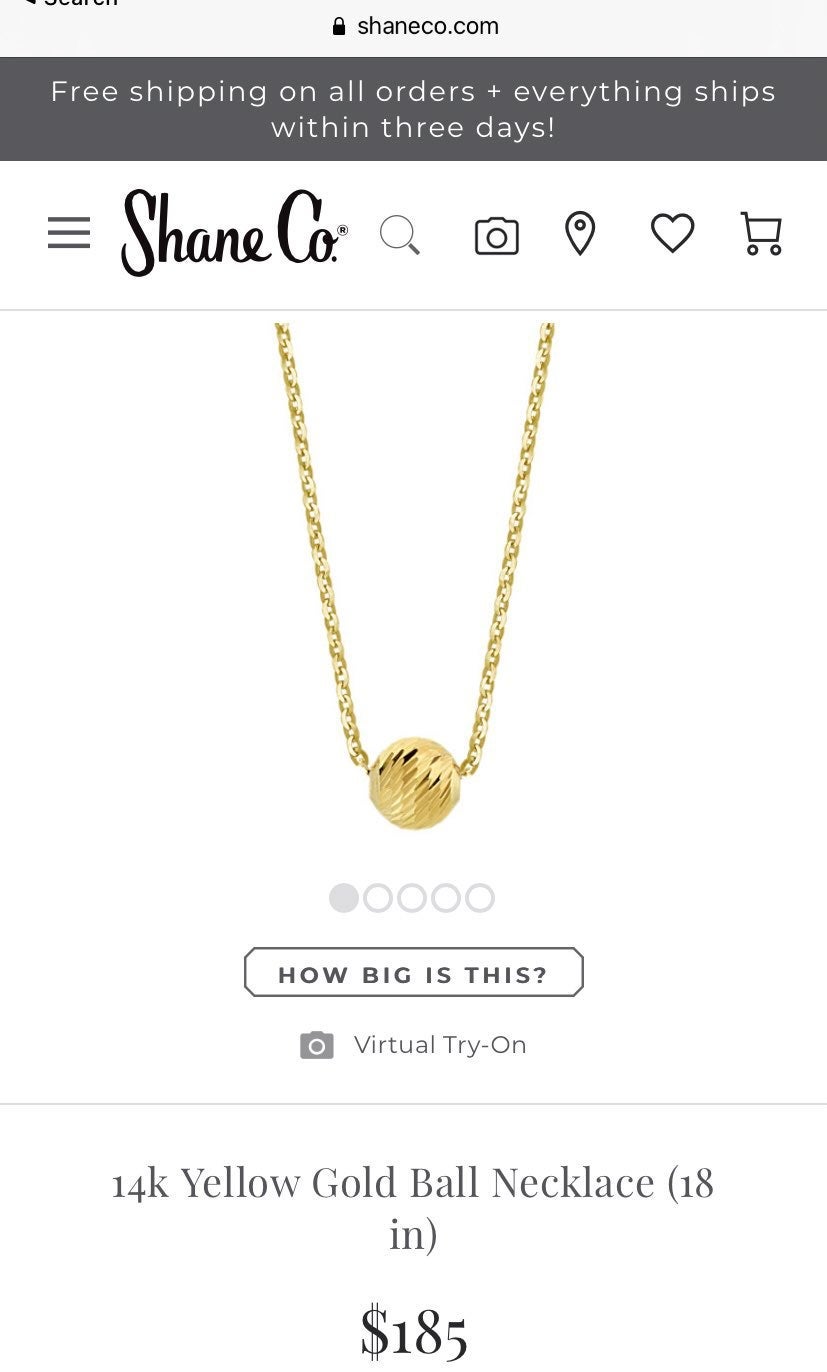
Task: Open the shopping cart
Action: 761,233
